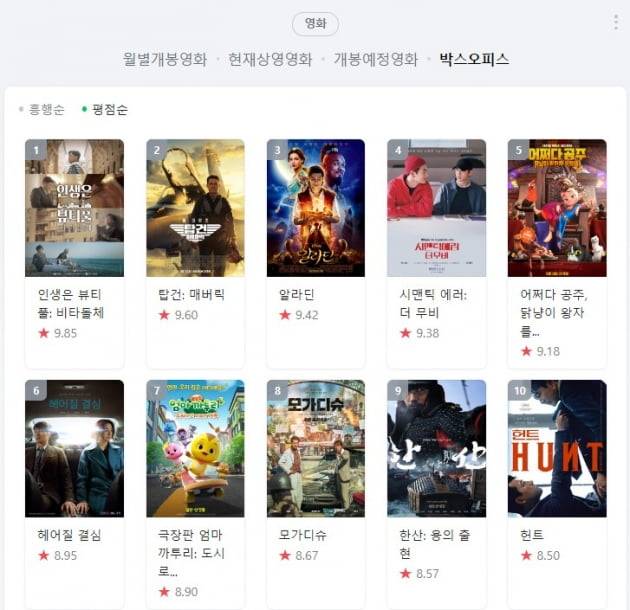
Task: Open 한산: 용의 출현 details
Action: [x=436, y=448]
